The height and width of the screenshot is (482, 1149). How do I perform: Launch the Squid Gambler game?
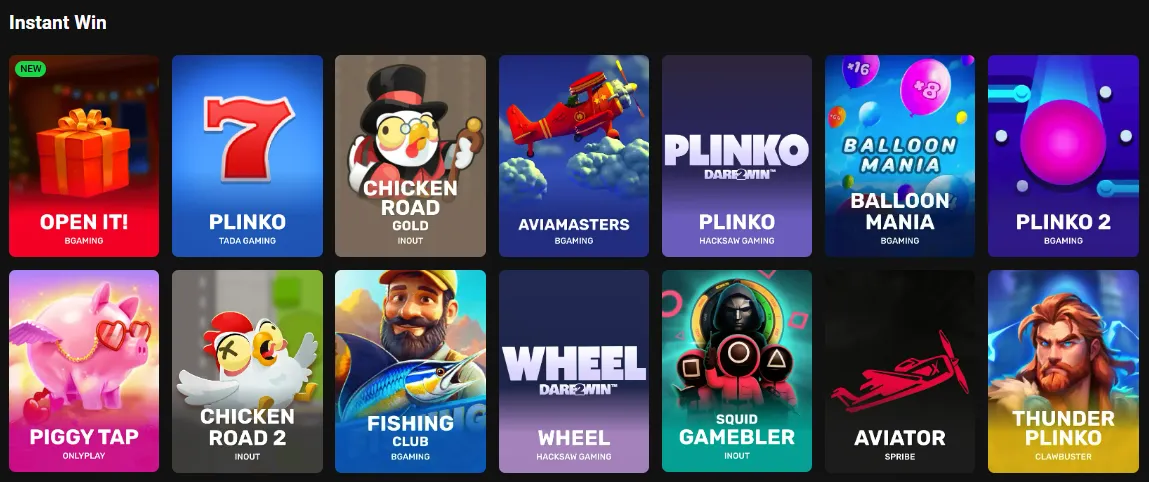pos(737,371)
